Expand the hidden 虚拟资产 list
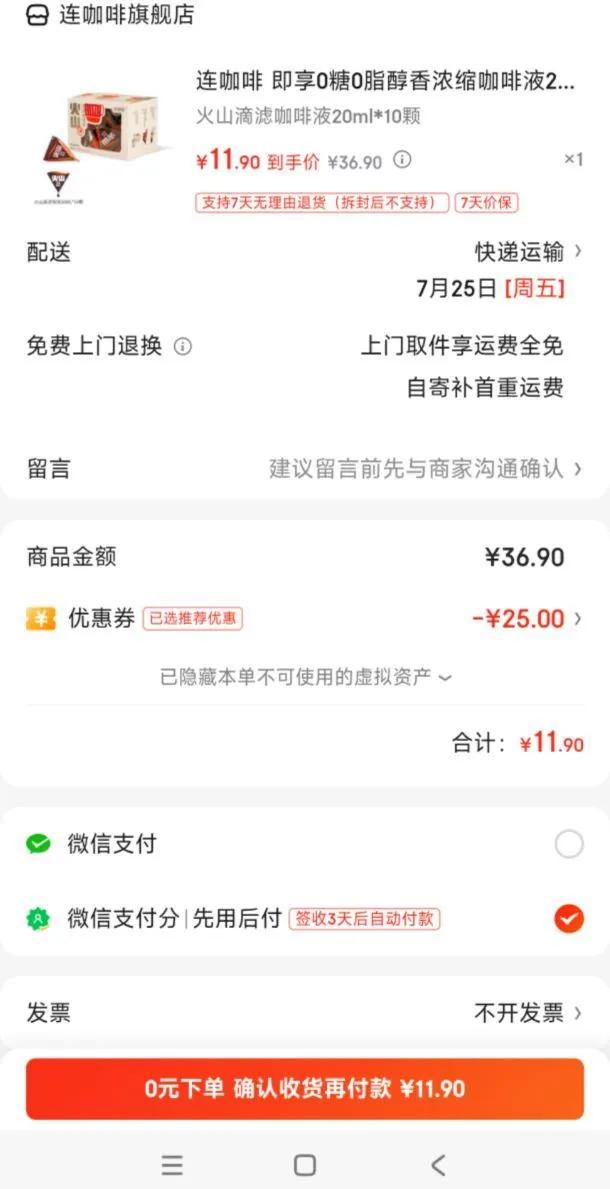The image size is (610, 1189). (x=305, y=677)
